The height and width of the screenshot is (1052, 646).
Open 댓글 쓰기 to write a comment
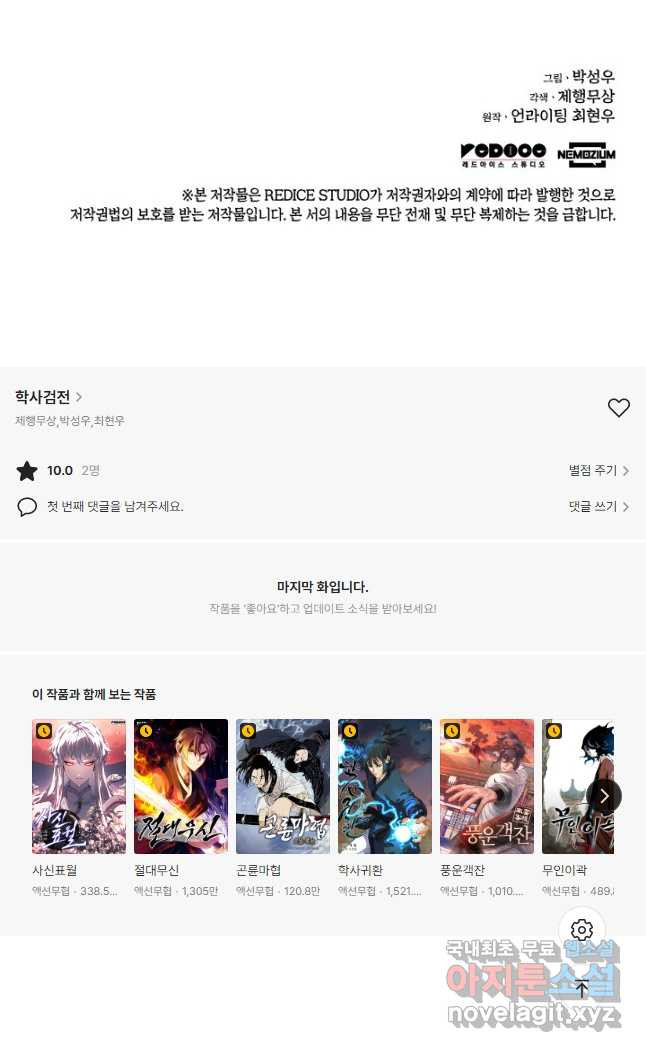(x=598, y=507)
